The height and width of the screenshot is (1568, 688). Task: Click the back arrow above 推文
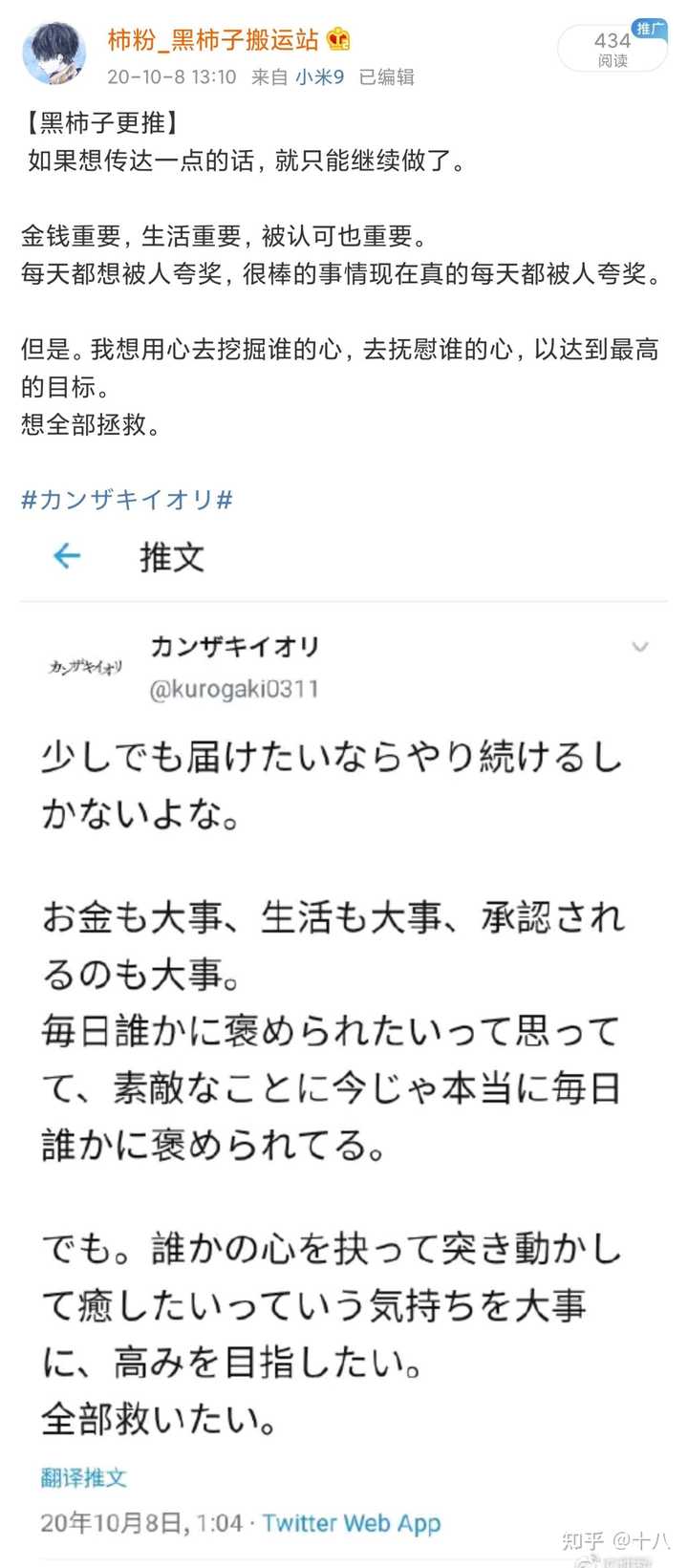pos(67,558)
